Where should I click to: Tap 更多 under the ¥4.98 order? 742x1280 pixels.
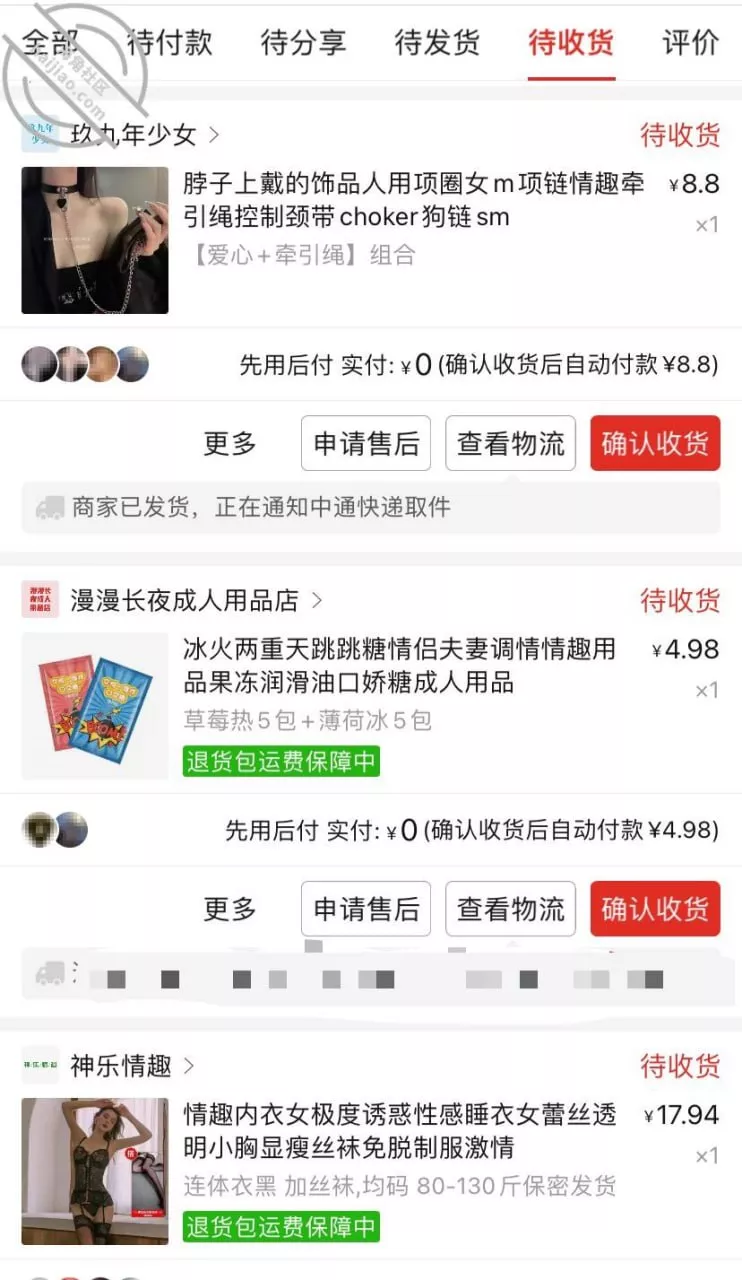pyautogui.click(x=230, y=909)
